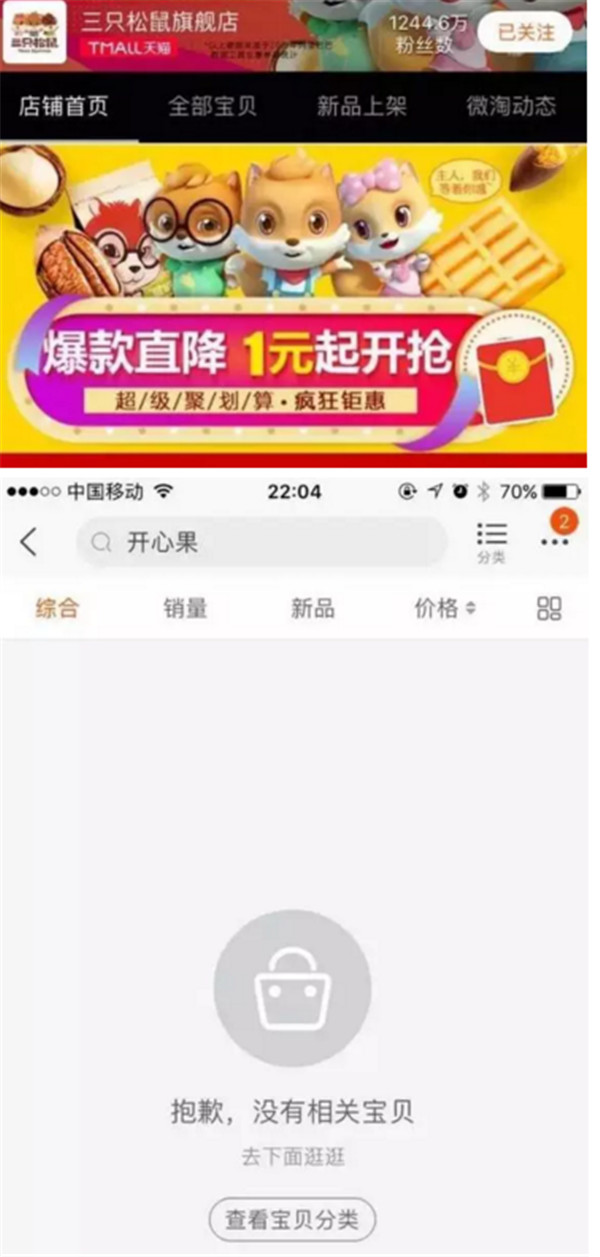Toggle the grid layout view icon

[549, 609]
